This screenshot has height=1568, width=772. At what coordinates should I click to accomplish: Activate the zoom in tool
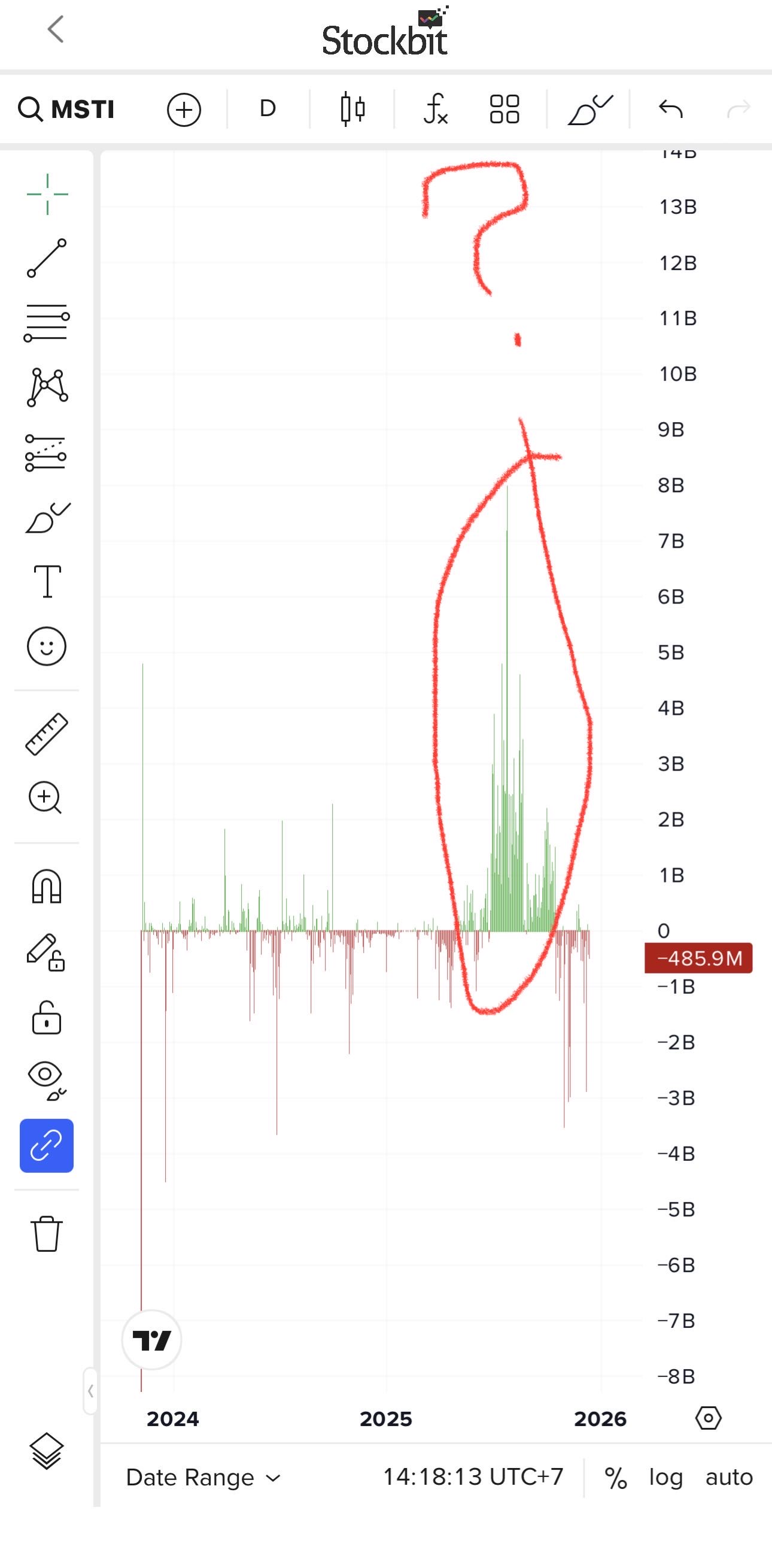coord(45,797)
